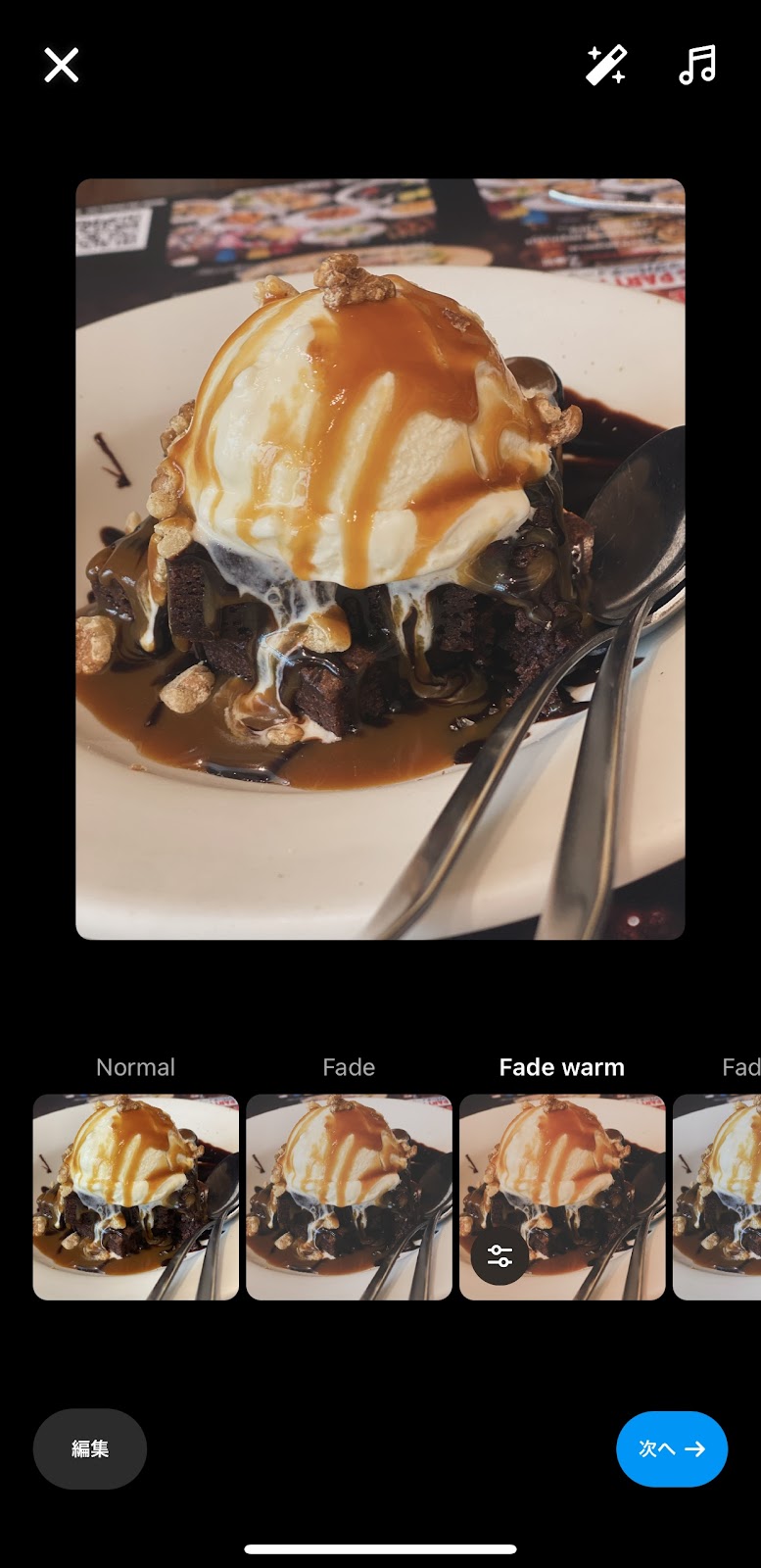761x1568 pixels.
Task: Close the photo editor
Action: (x=61, y=66)
